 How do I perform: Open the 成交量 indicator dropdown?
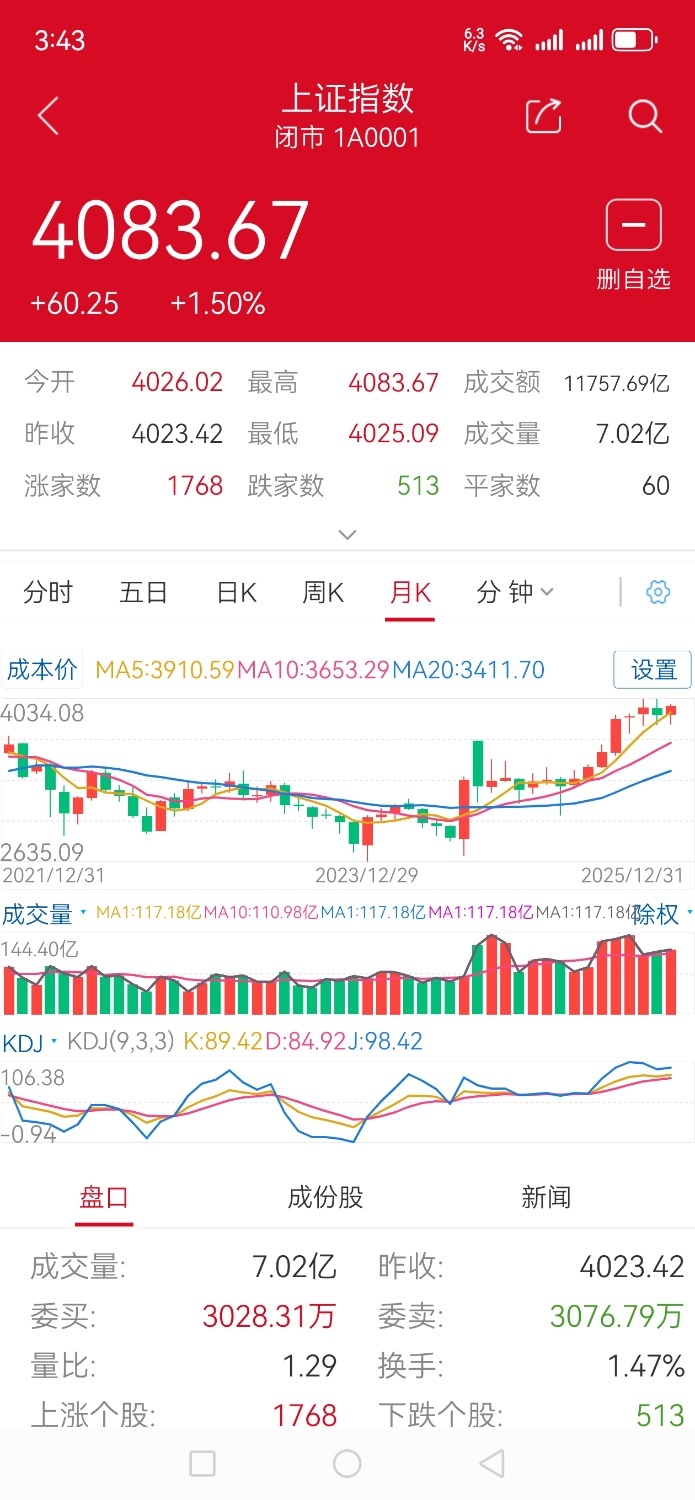point(44,913)
